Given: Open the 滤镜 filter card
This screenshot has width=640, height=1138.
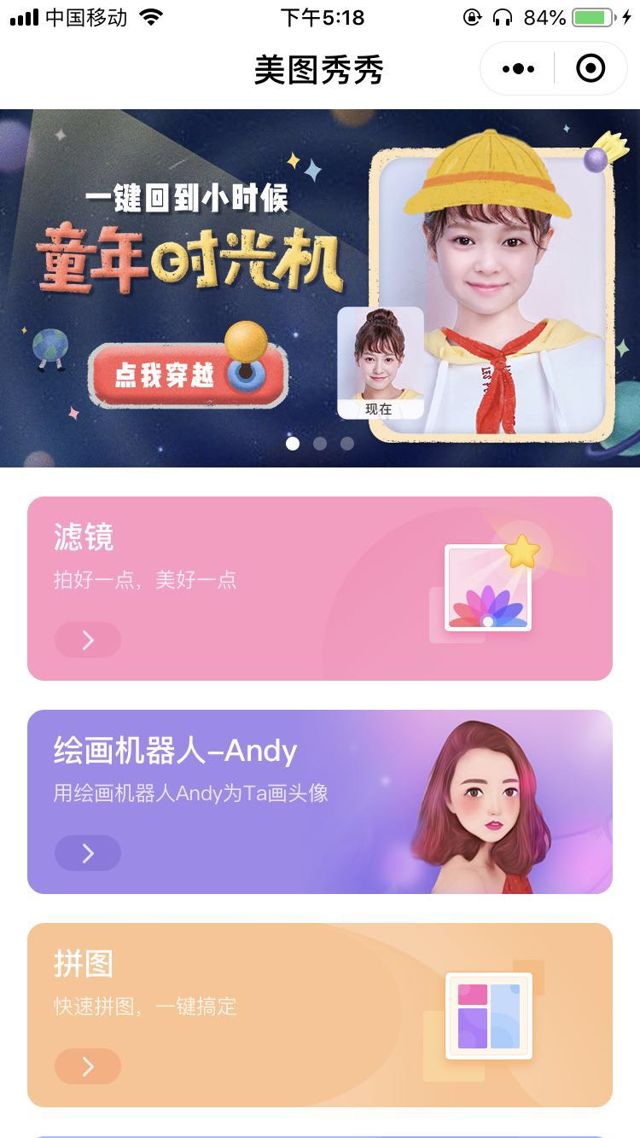Looking at the screenshot, I should [319, 588].
